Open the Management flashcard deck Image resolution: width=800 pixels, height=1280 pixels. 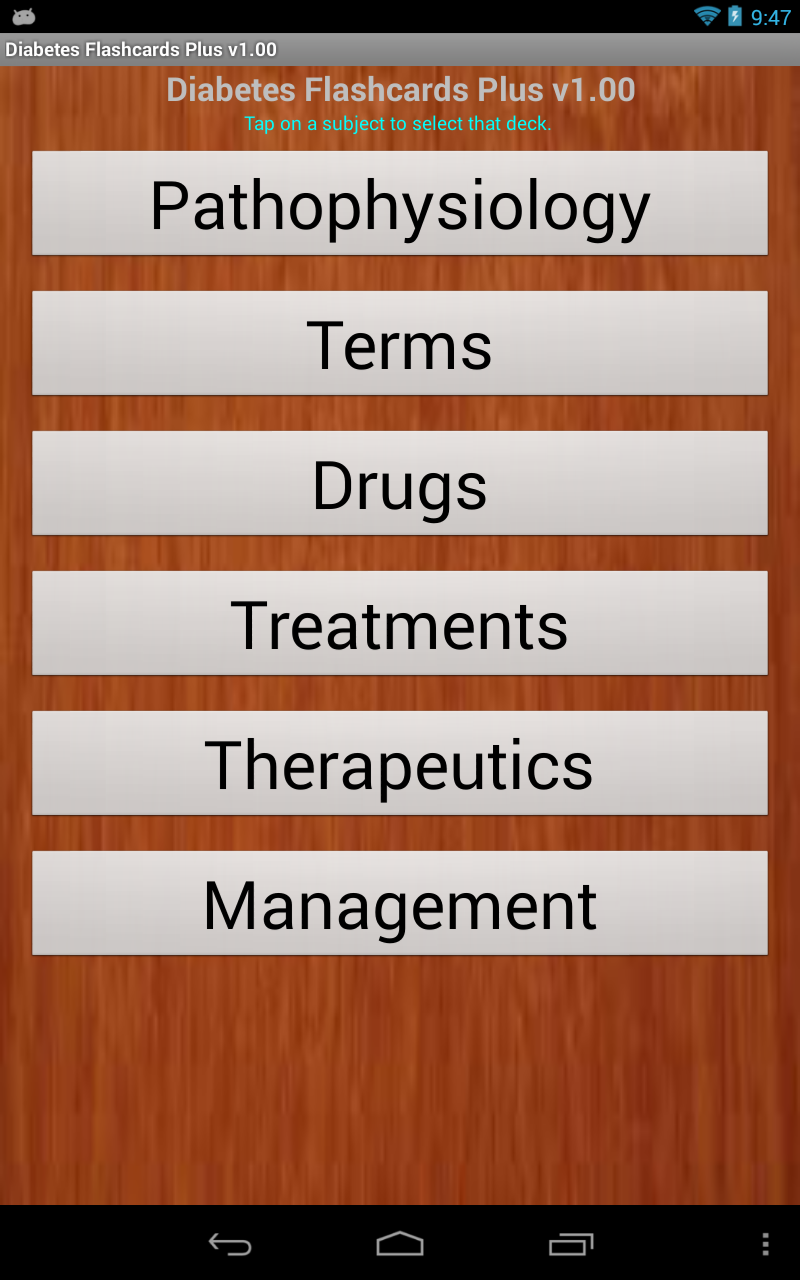pyautogui.click(x=400, y=903)
